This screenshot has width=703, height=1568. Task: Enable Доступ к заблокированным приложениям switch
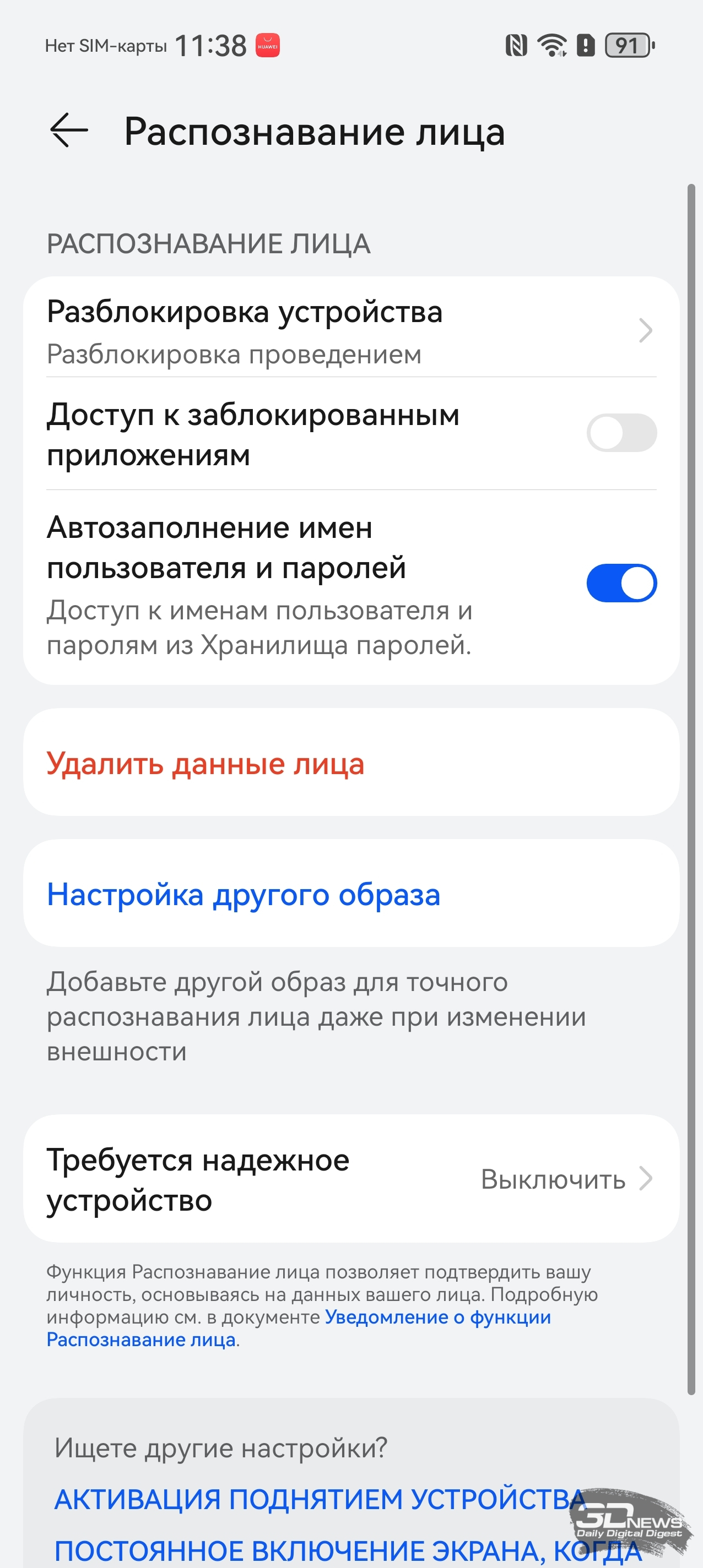pos(621,433)
